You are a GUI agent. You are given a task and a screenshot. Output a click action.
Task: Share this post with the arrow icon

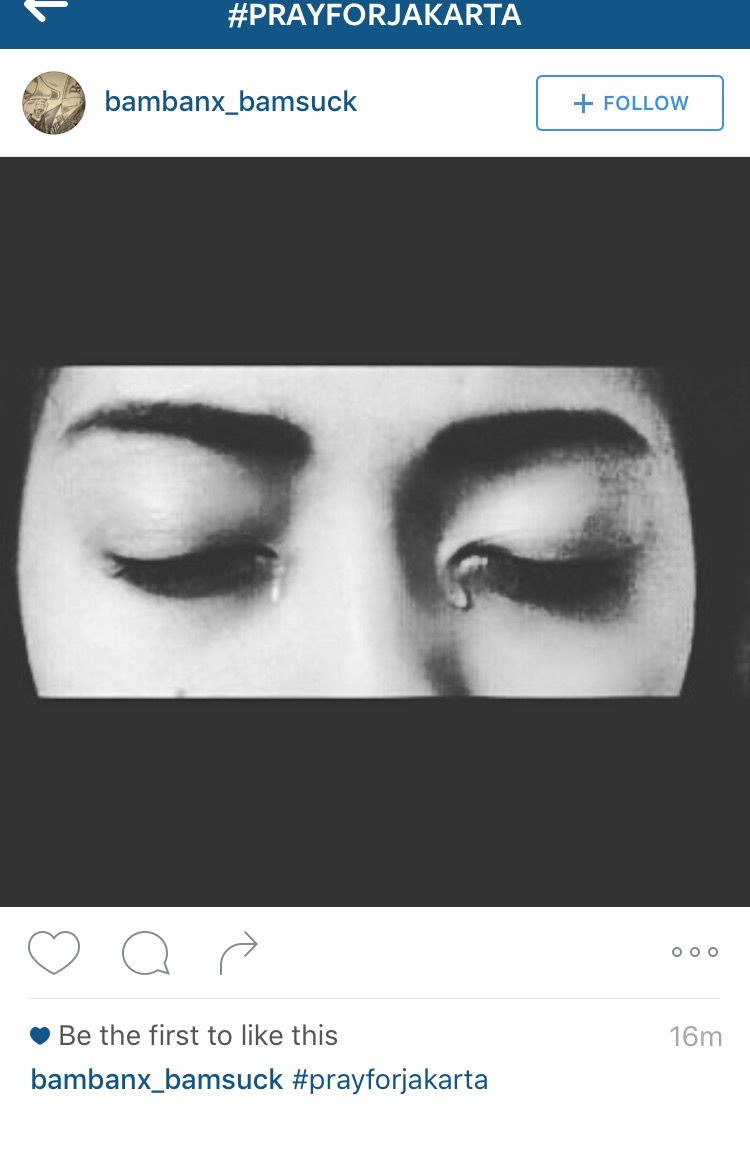click(238, 953)
